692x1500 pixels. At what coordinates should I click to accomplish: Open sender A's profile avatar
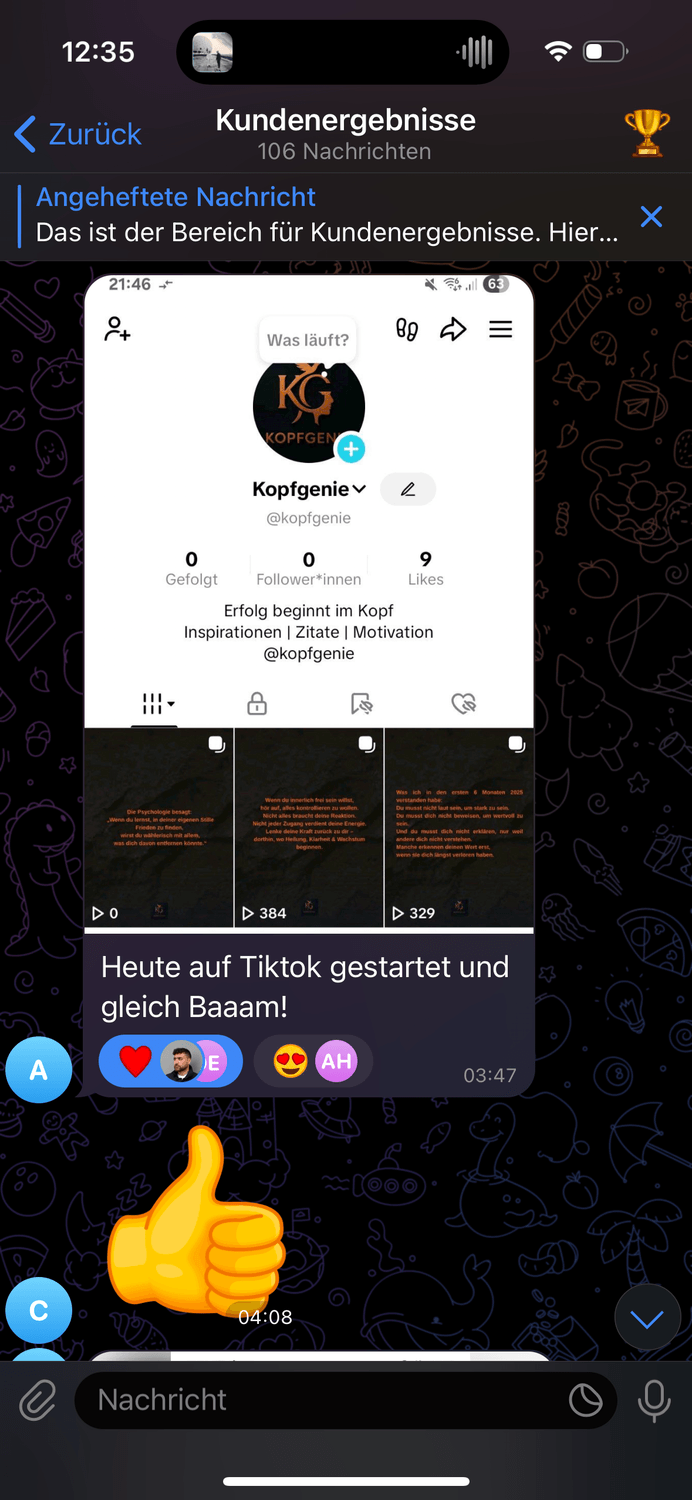[38, 1070]
